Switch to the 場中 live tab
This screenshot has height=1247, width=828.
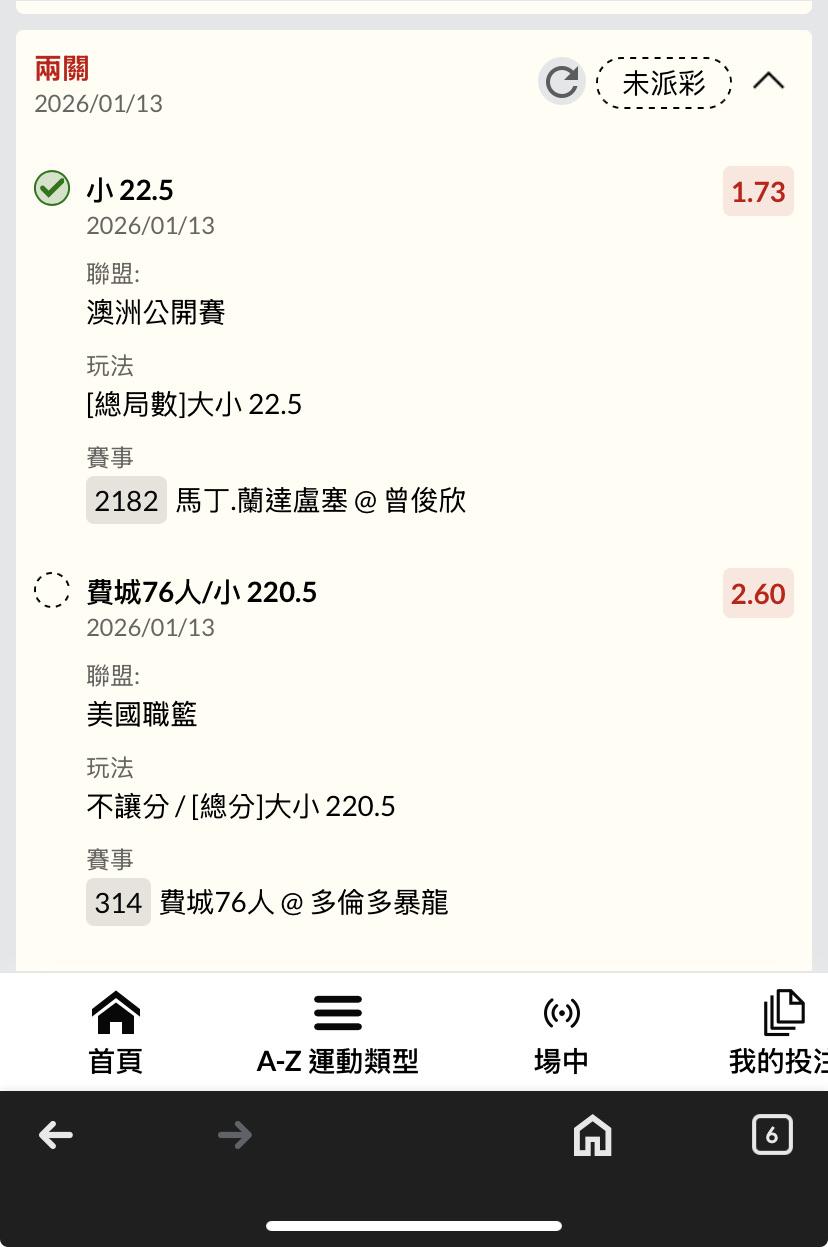click(561, 1032)
